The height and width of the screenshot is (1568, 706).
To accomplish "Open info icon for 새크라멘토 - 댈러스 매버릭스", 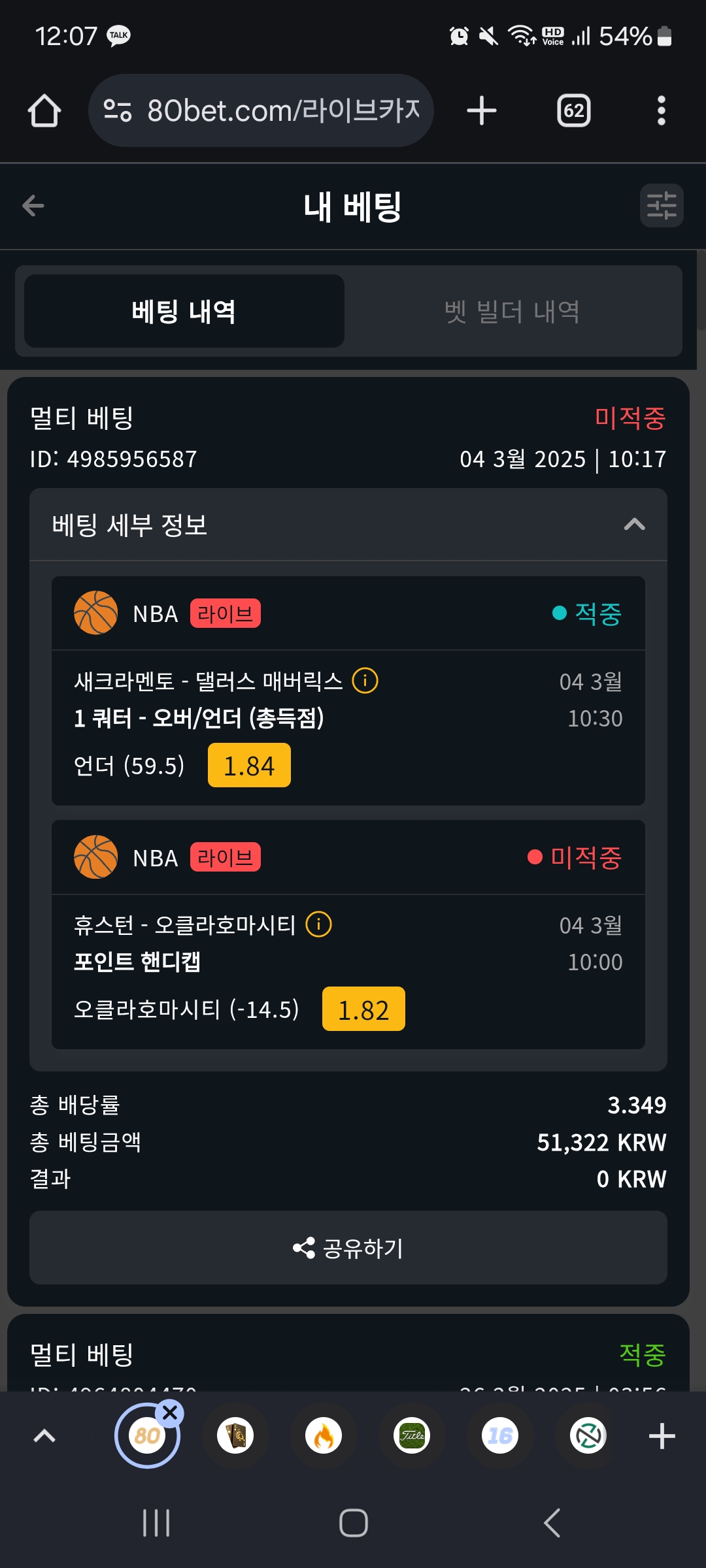I will (365, 681).
